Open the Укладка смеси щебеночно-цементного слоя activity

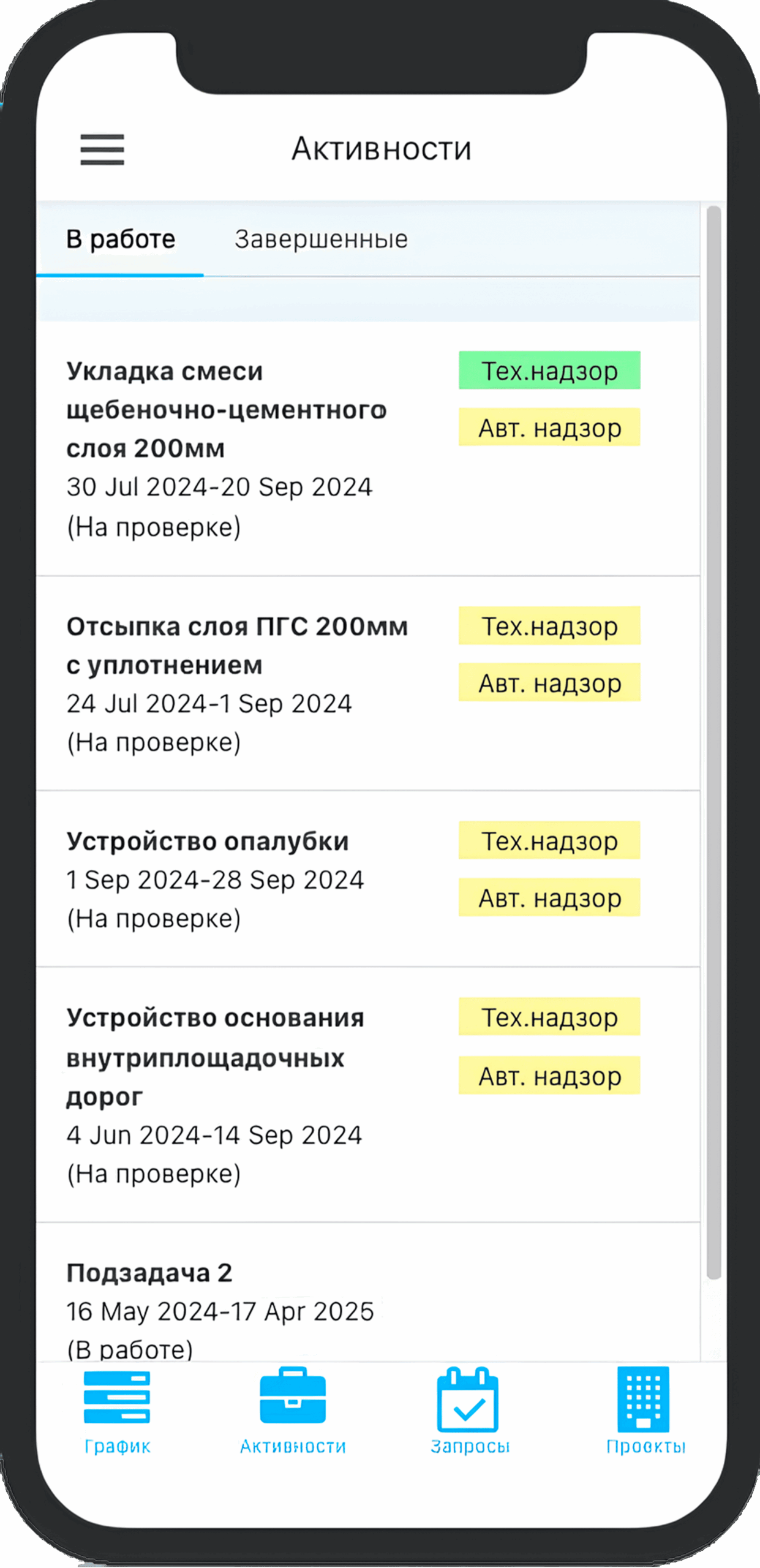point(367,448)
